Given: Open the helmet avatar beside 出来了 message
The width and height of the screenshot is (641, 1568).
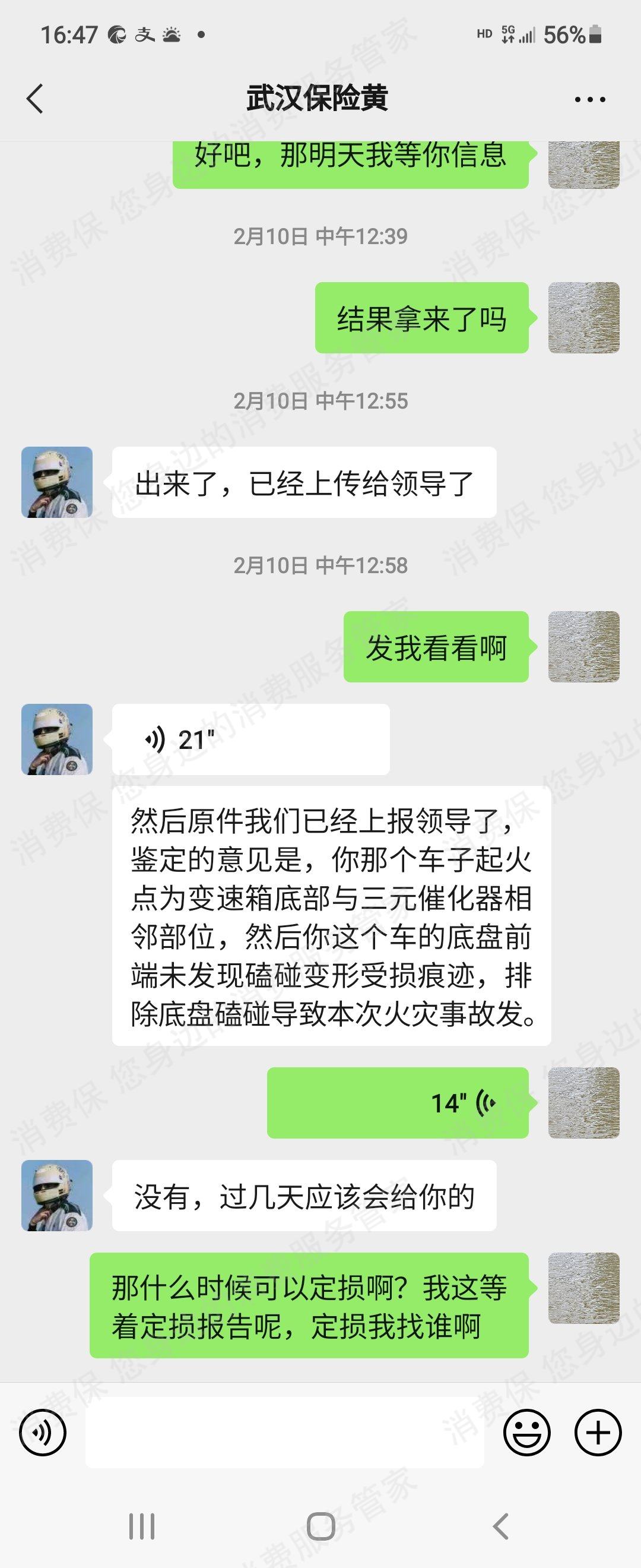Looking at the screenshot, I should coord(56,482).
